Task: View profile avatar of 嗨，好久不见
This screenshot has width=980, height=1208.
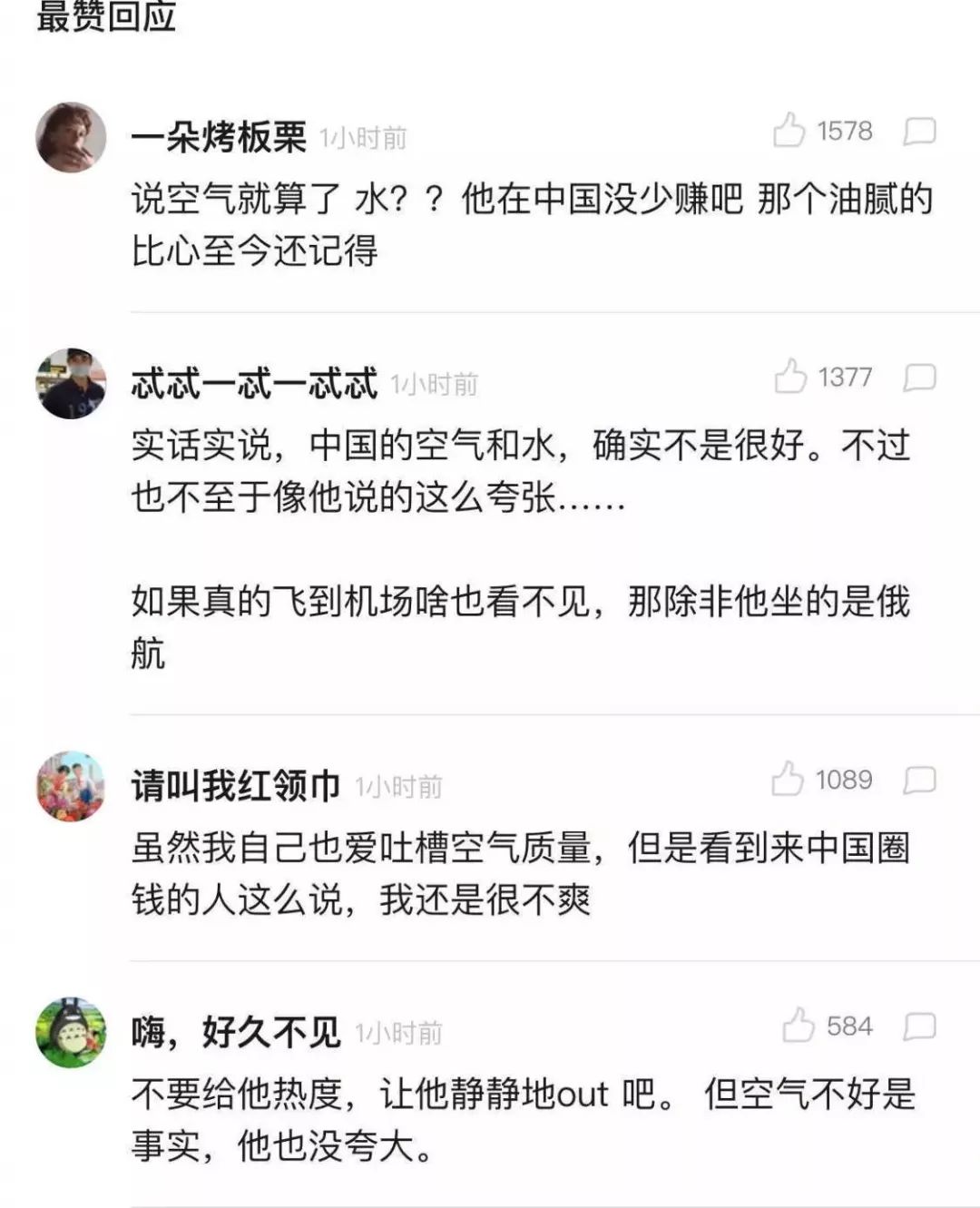Action: pos(71,1032)
